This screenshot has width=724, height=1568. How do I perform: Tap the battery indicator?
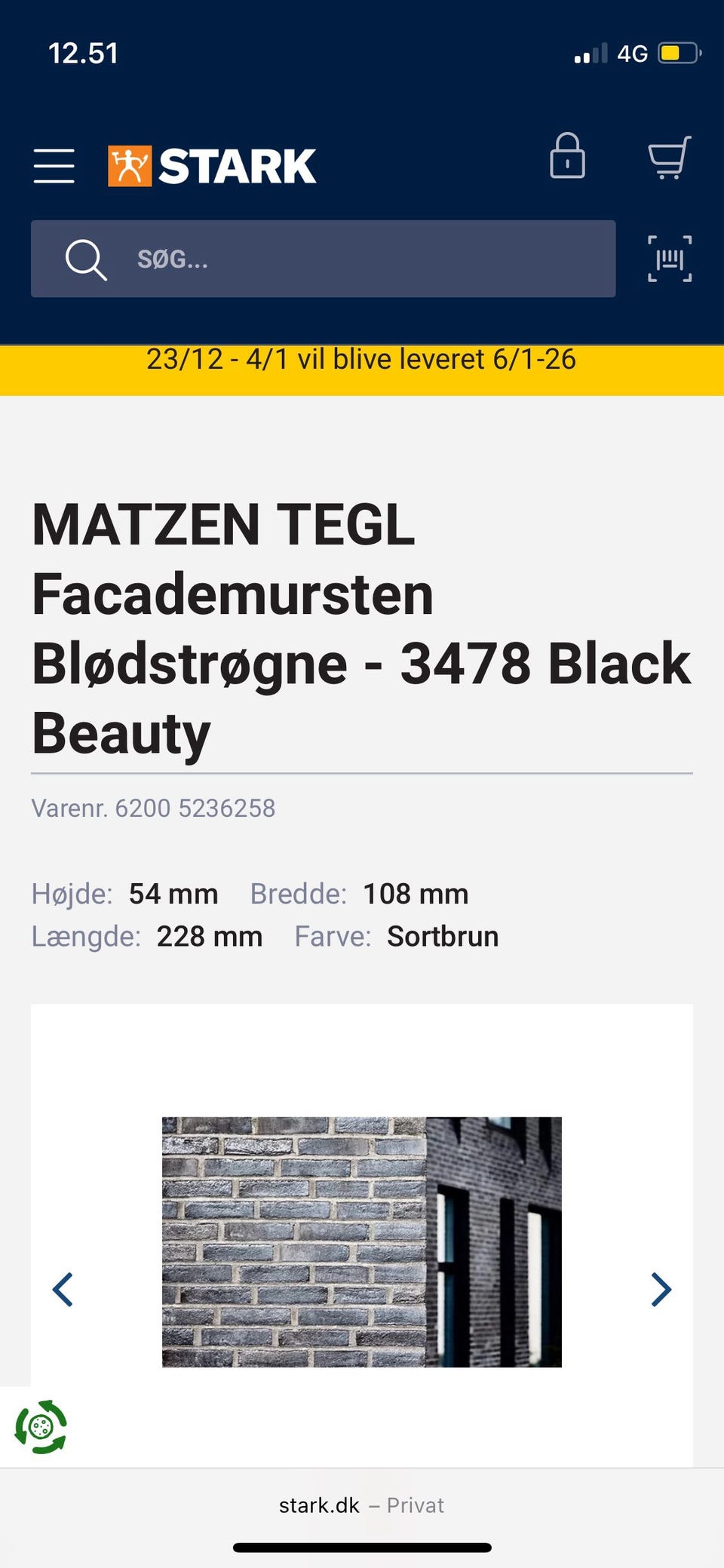pyautogui.click(x=677, y=53)
